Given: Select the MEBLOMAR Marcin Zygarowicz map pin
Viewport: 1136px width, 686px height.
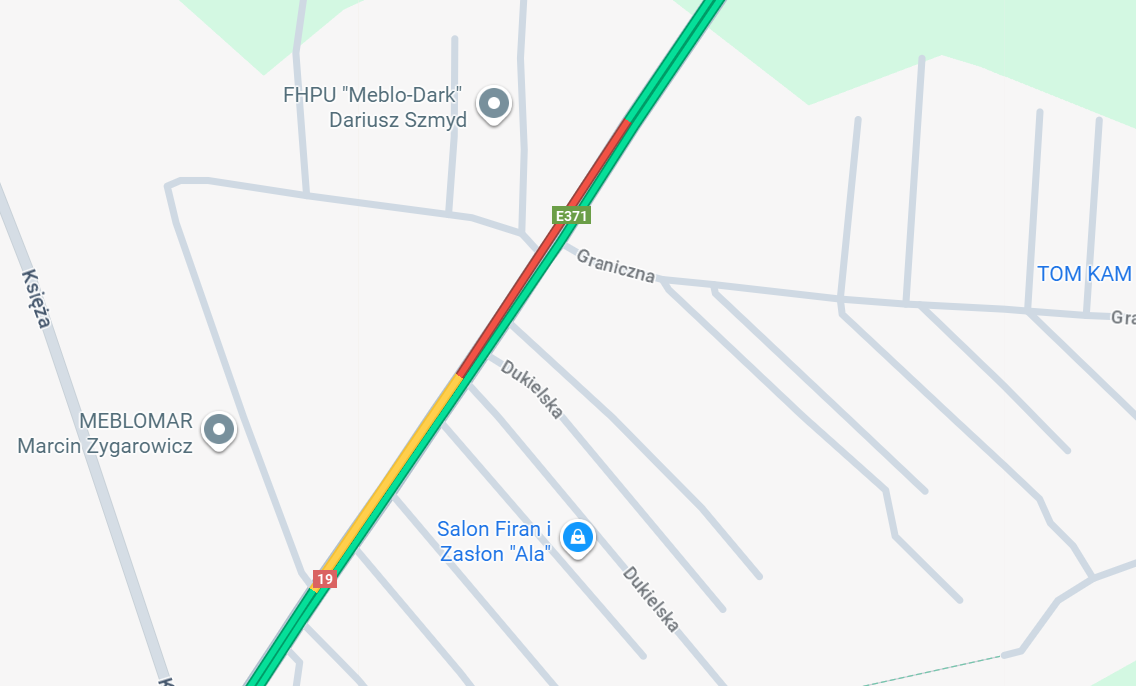Looking at the screenshot, I should pyautogui.click(x=218, y=430).
